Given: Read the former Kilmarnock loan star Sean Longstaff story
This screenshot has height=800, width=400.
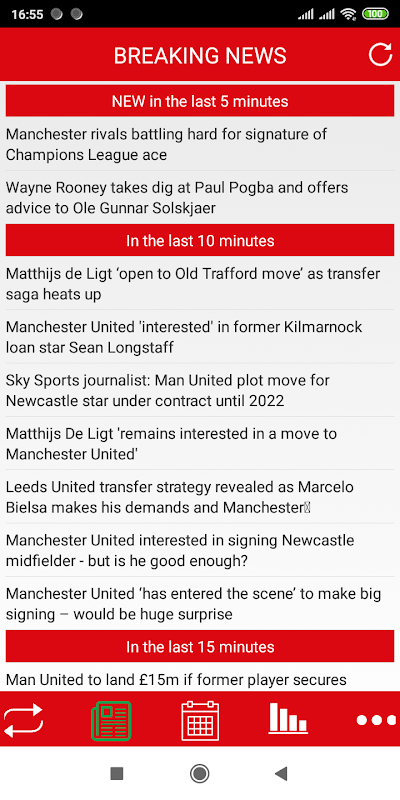Looking at the screenshot, I should [x=200, y=337].
